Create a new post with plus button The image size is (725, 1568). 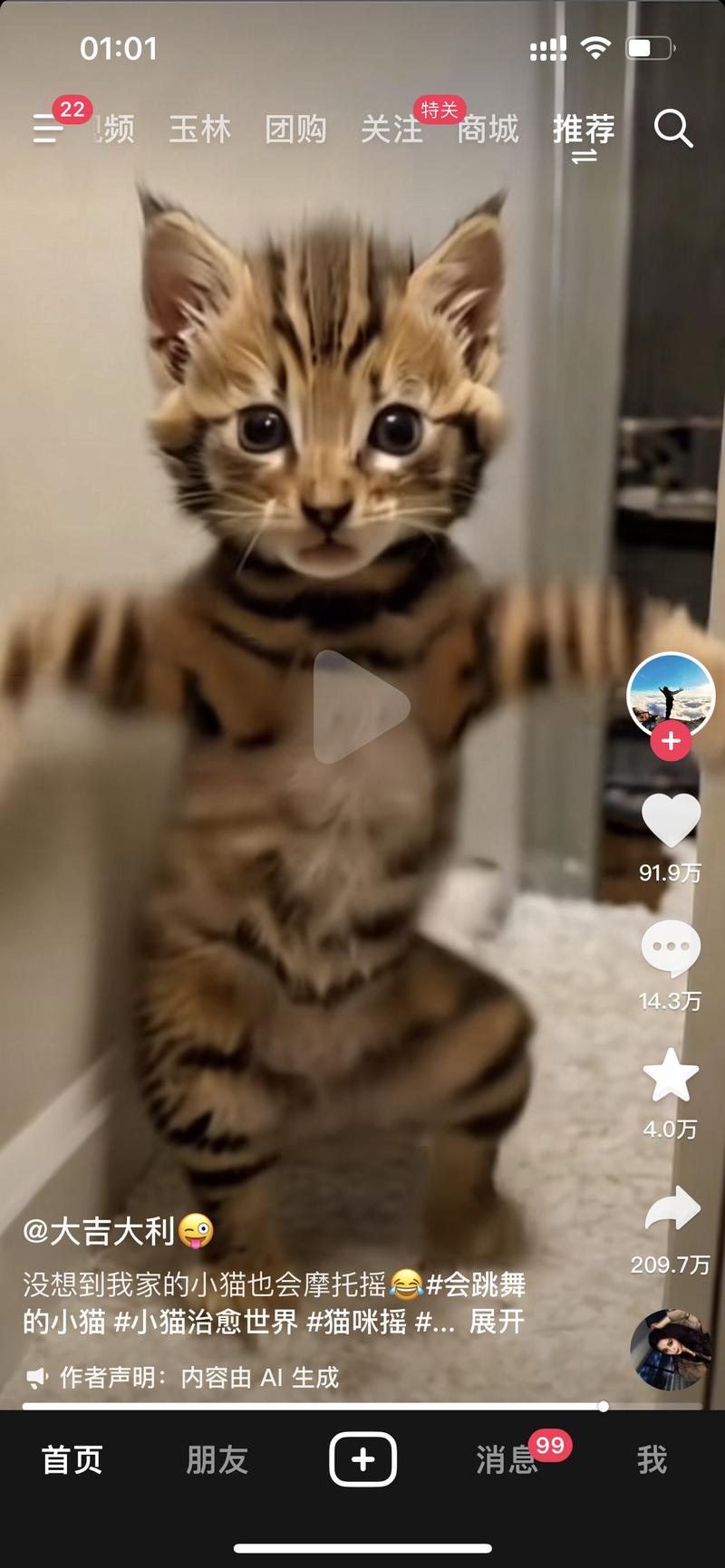pos(362,1459)
